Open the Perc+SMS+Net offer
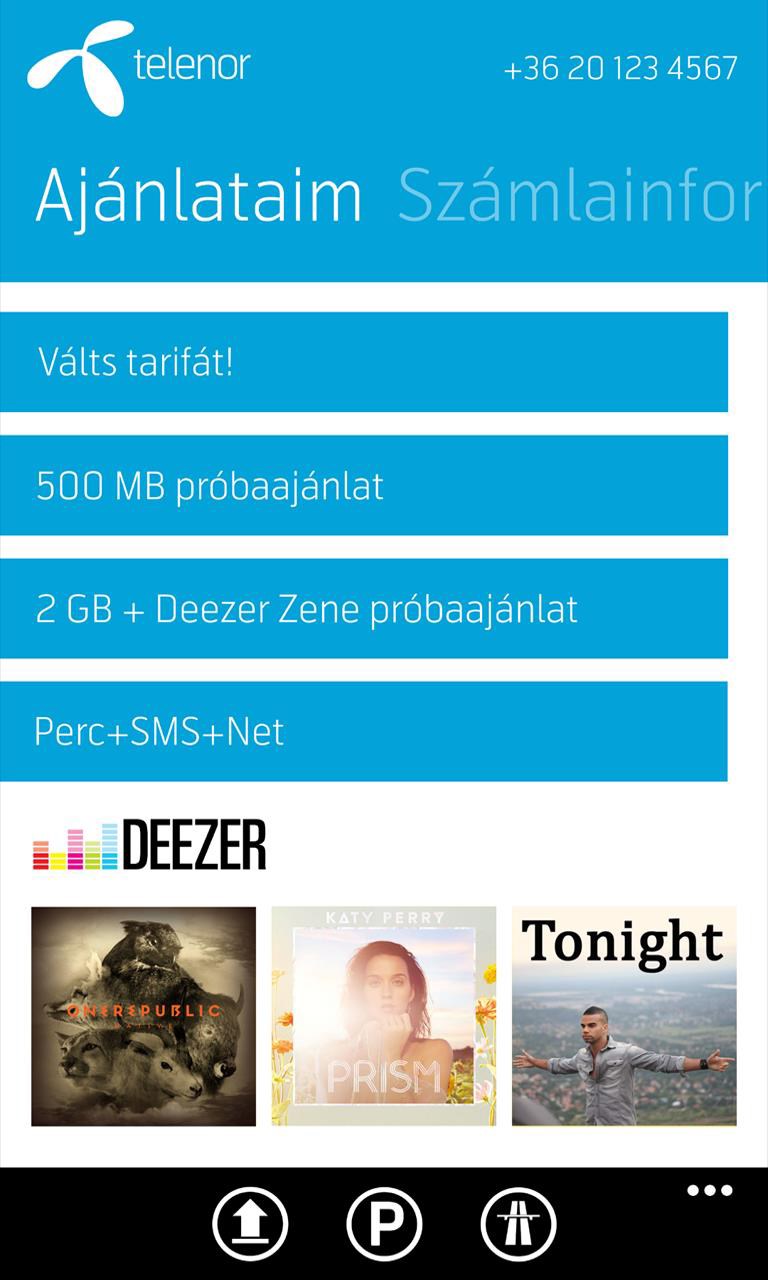Viewport: 768px width, 1280px height. point(363,732)
